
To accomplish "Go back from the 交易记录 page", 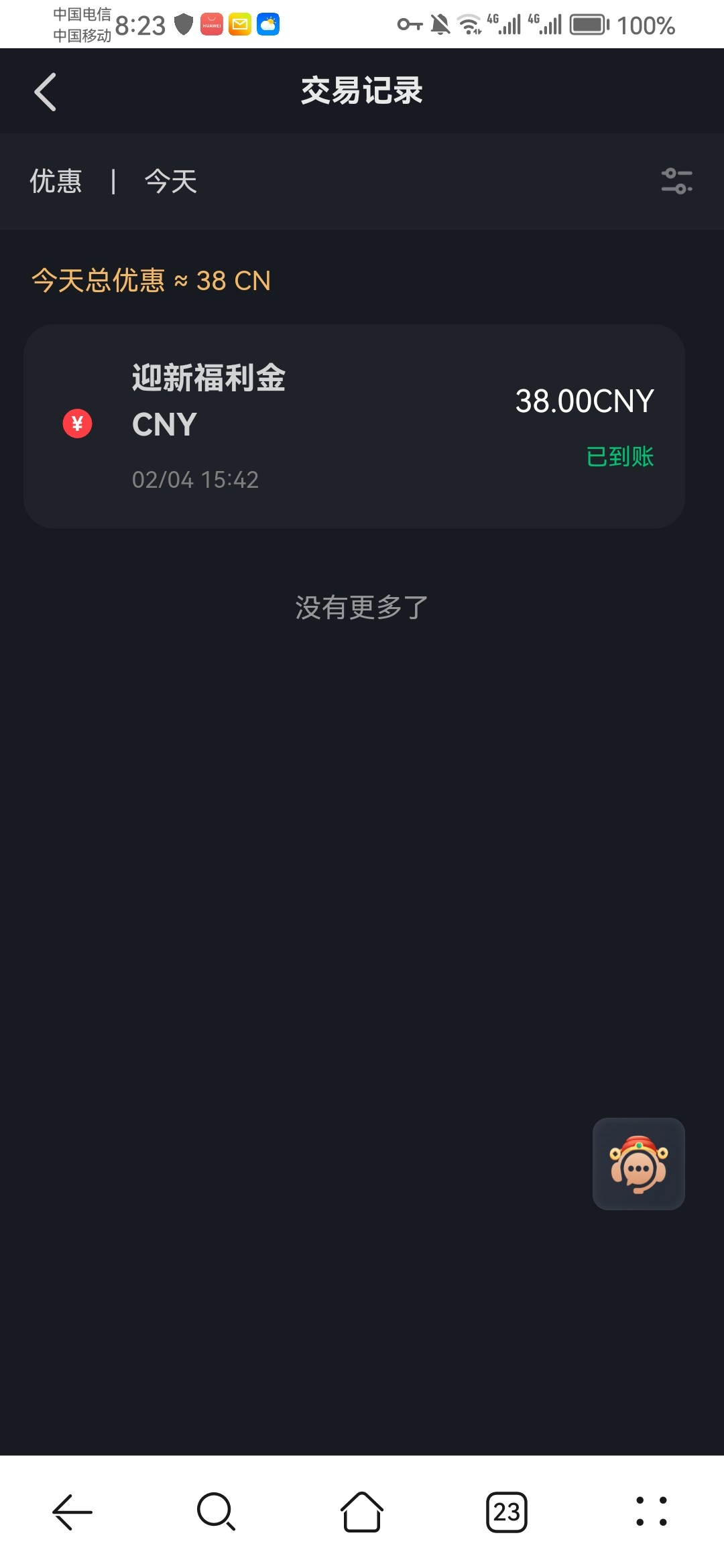I will 45,92.
